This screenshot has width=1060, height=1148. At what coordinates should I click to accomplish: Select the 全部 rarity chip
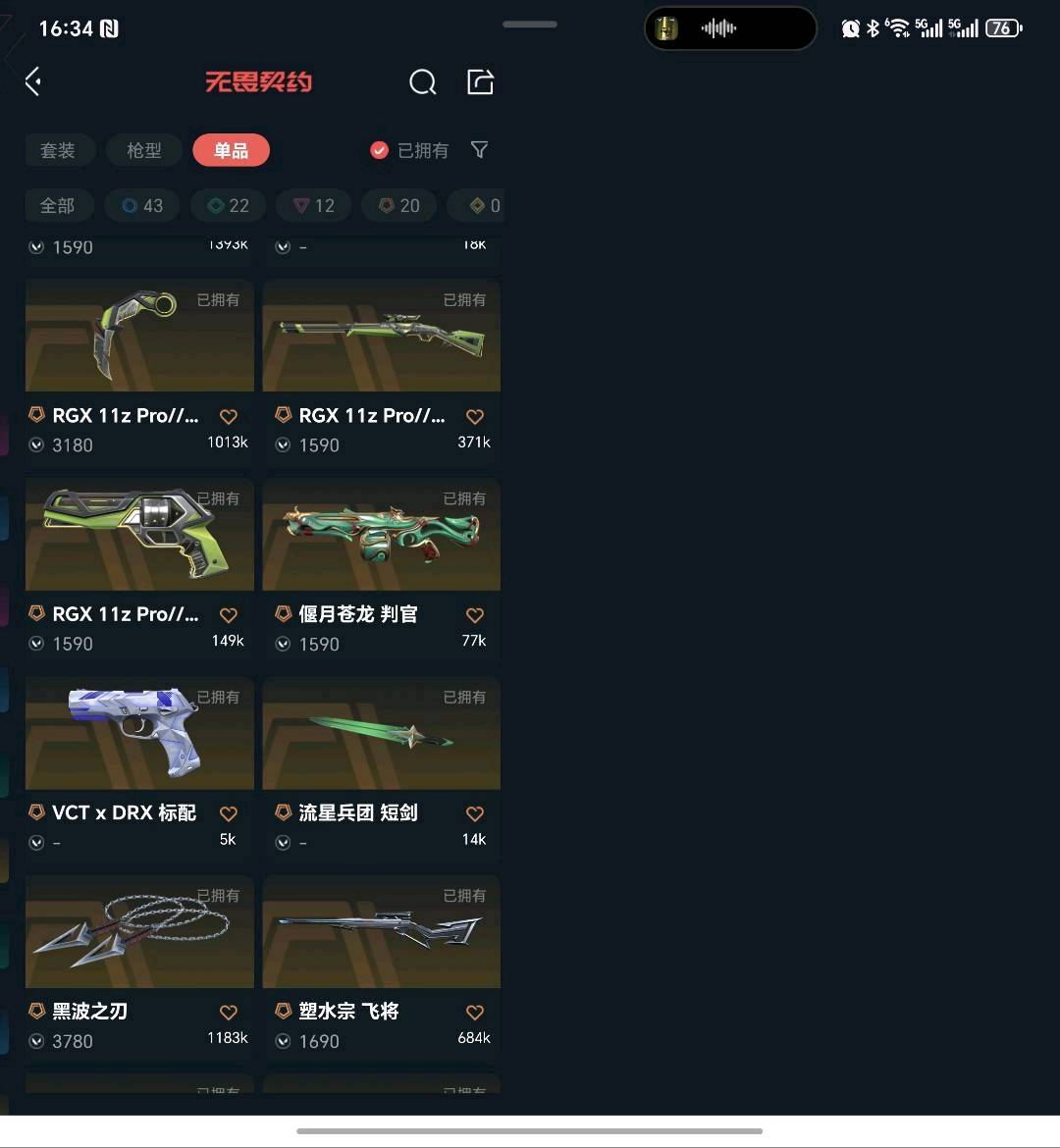pyautogui.click(x=58, y=205)
